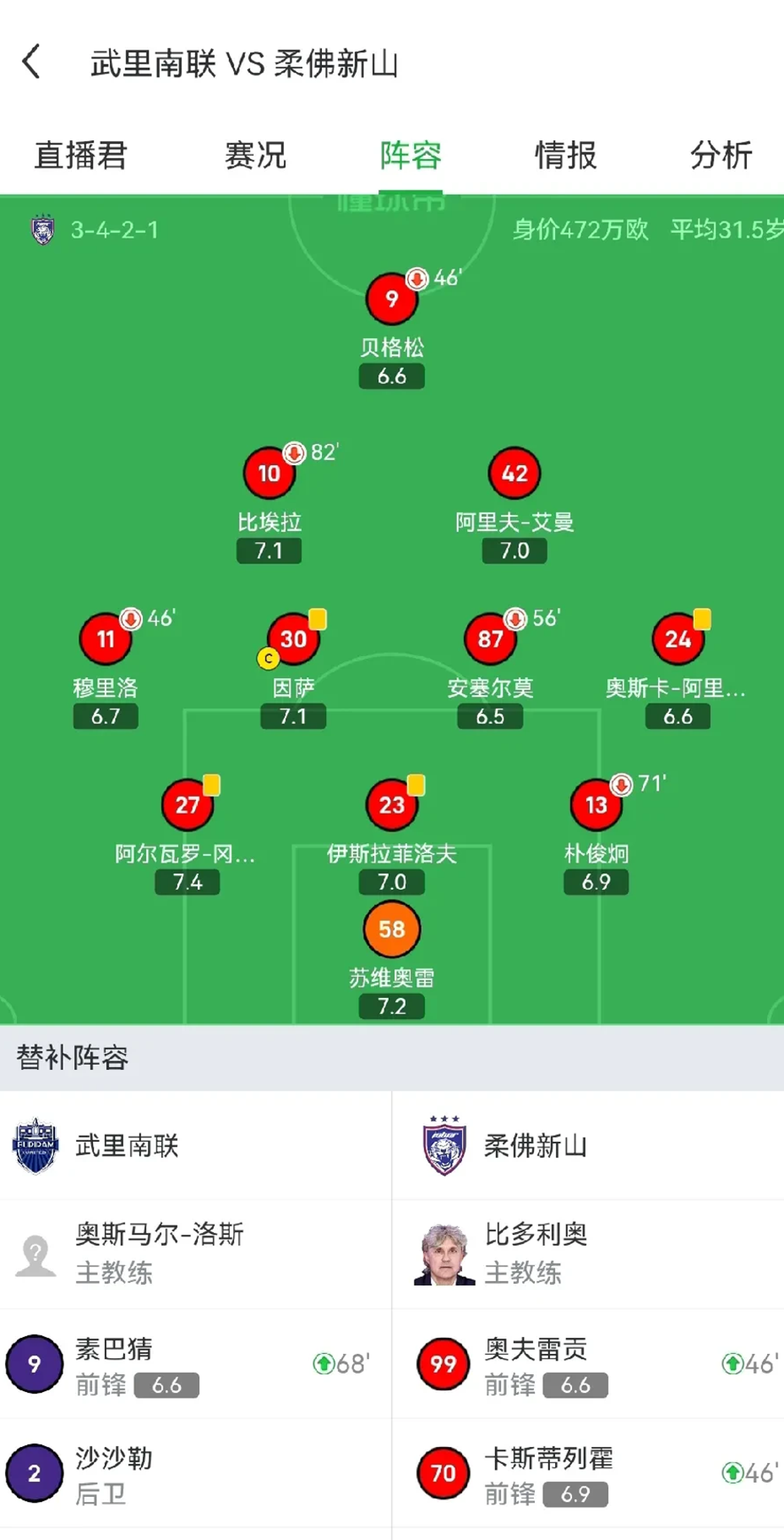
Task: Tap player 朴俊炯 number 13
Action: pyautogui.click(x=596, y=805)
